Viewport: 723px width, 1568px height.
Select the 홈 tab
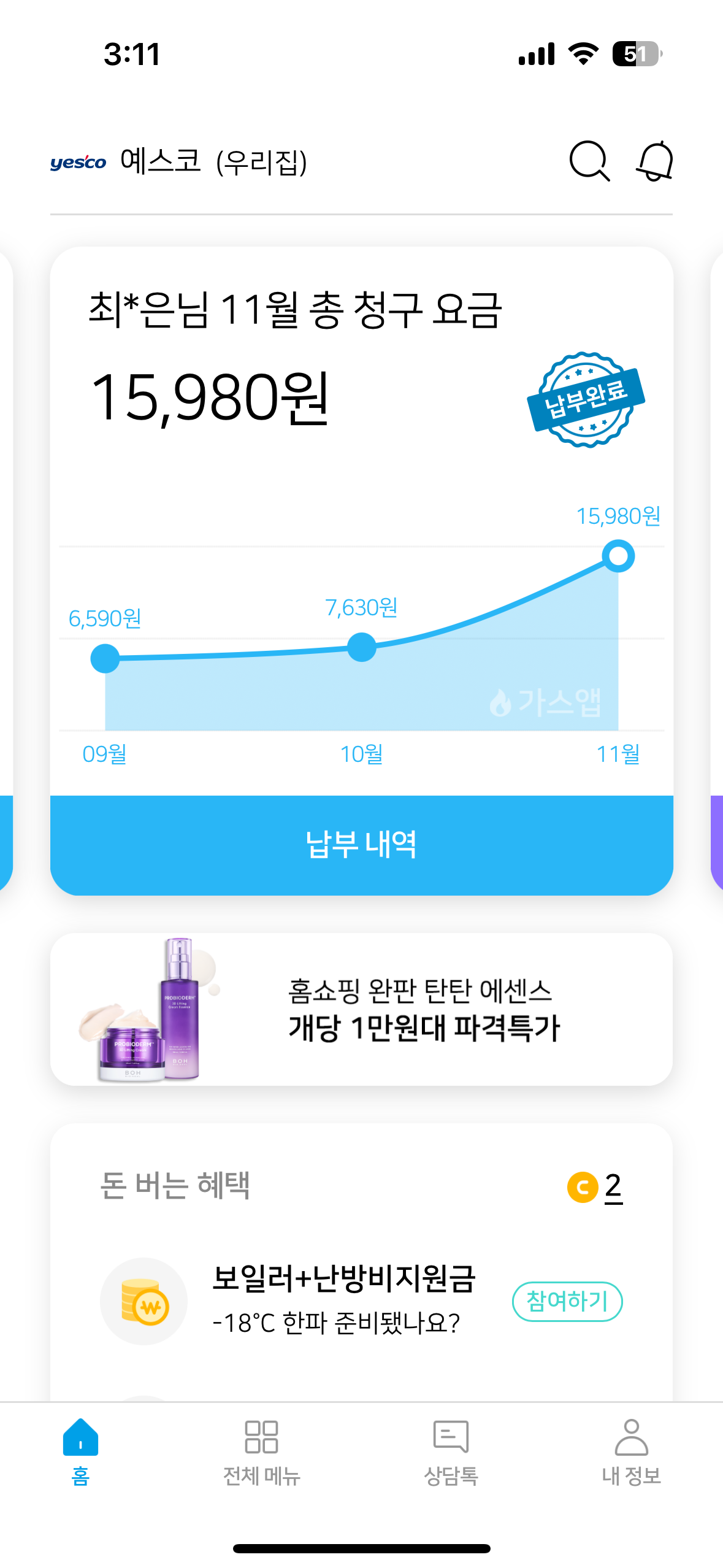[80, 1451]
